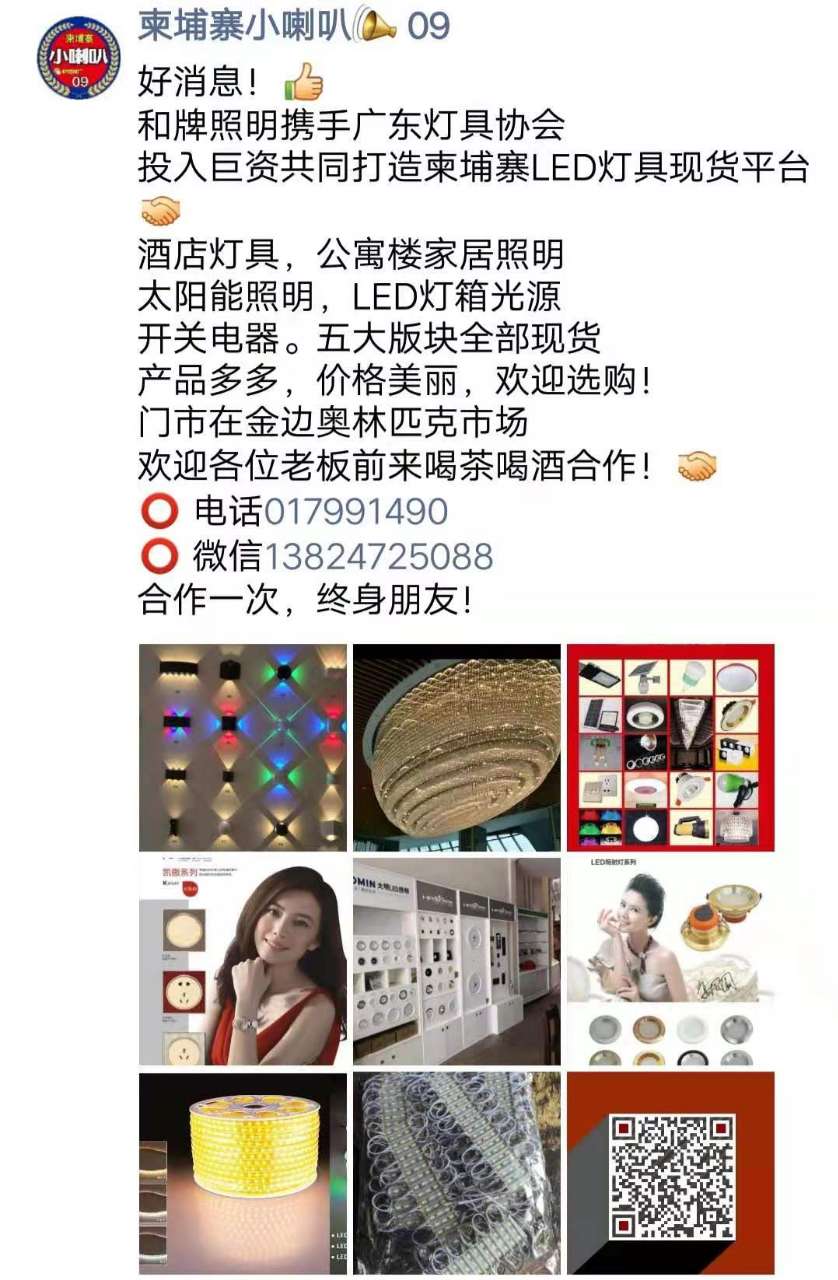View the yellow LED strip roll photo
This screenshot has height=1280, width=838.
tap(243, 1173)
